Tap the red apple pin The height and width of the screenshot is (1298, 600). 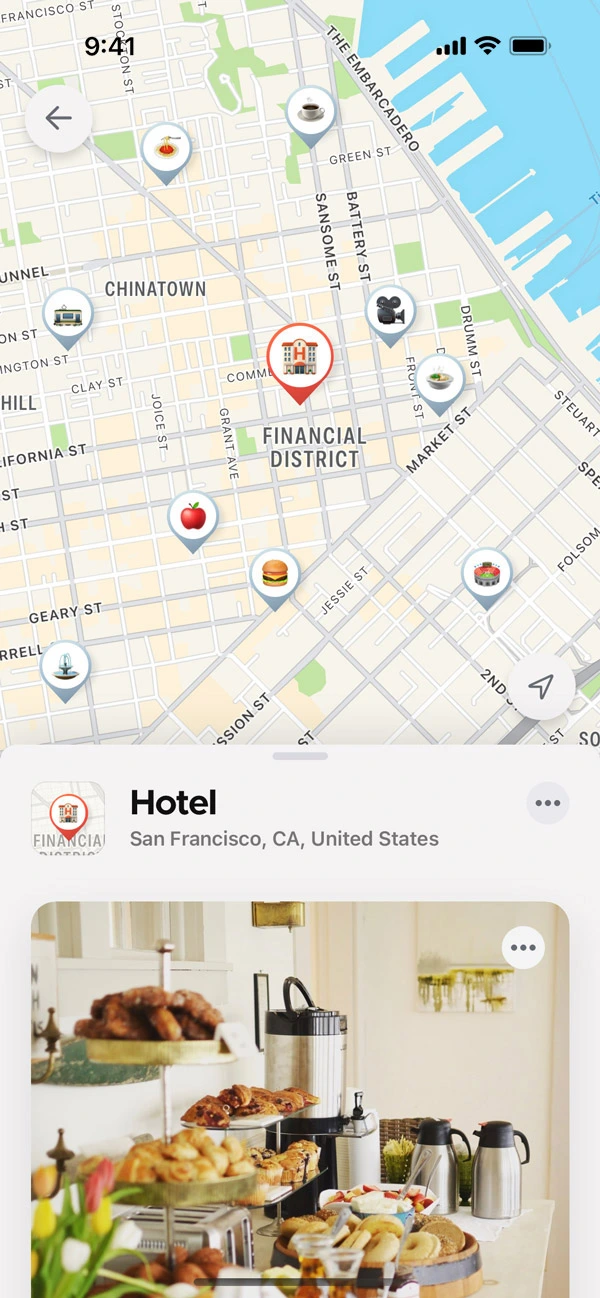193,516
